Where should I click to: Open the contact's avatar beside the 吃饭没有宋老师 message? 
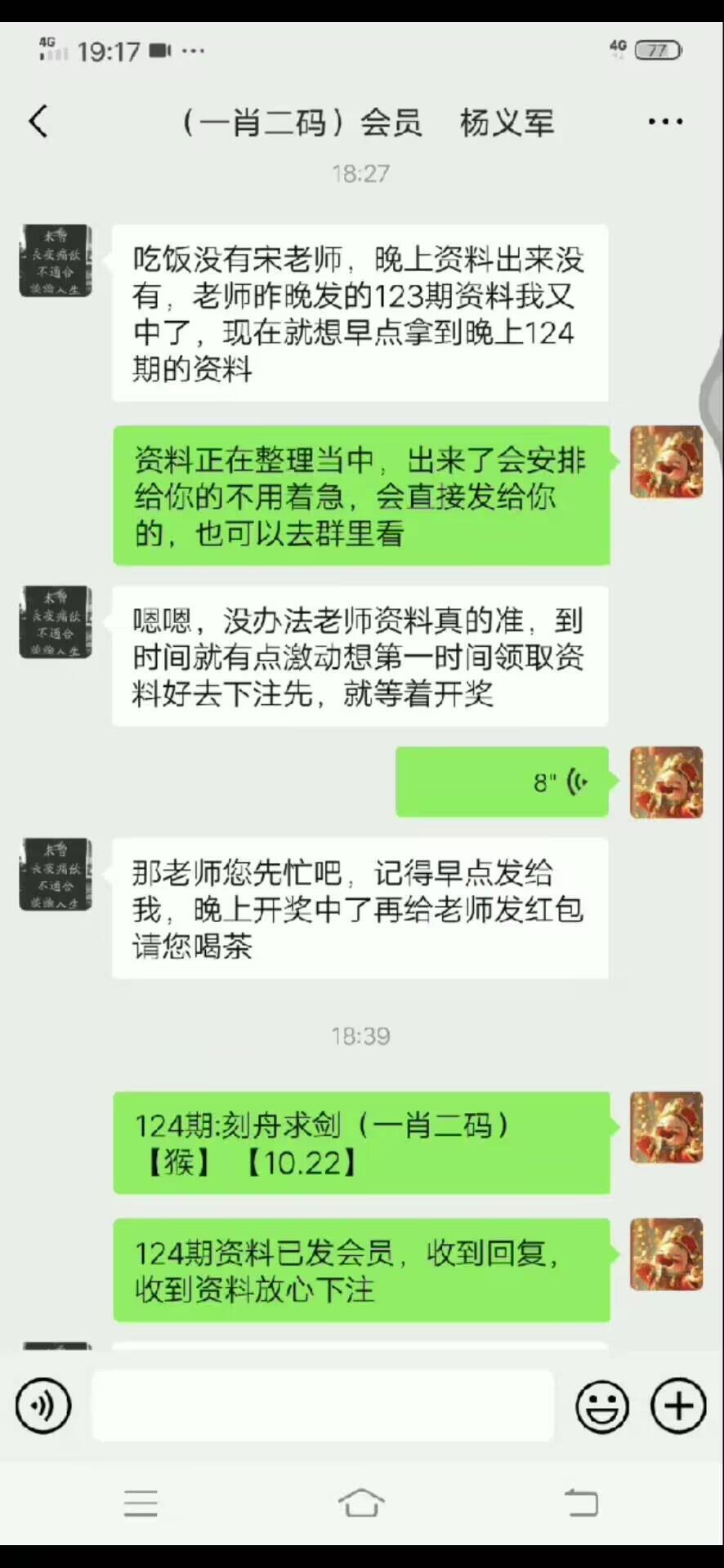pyautogui.click(x=56, y=261)
